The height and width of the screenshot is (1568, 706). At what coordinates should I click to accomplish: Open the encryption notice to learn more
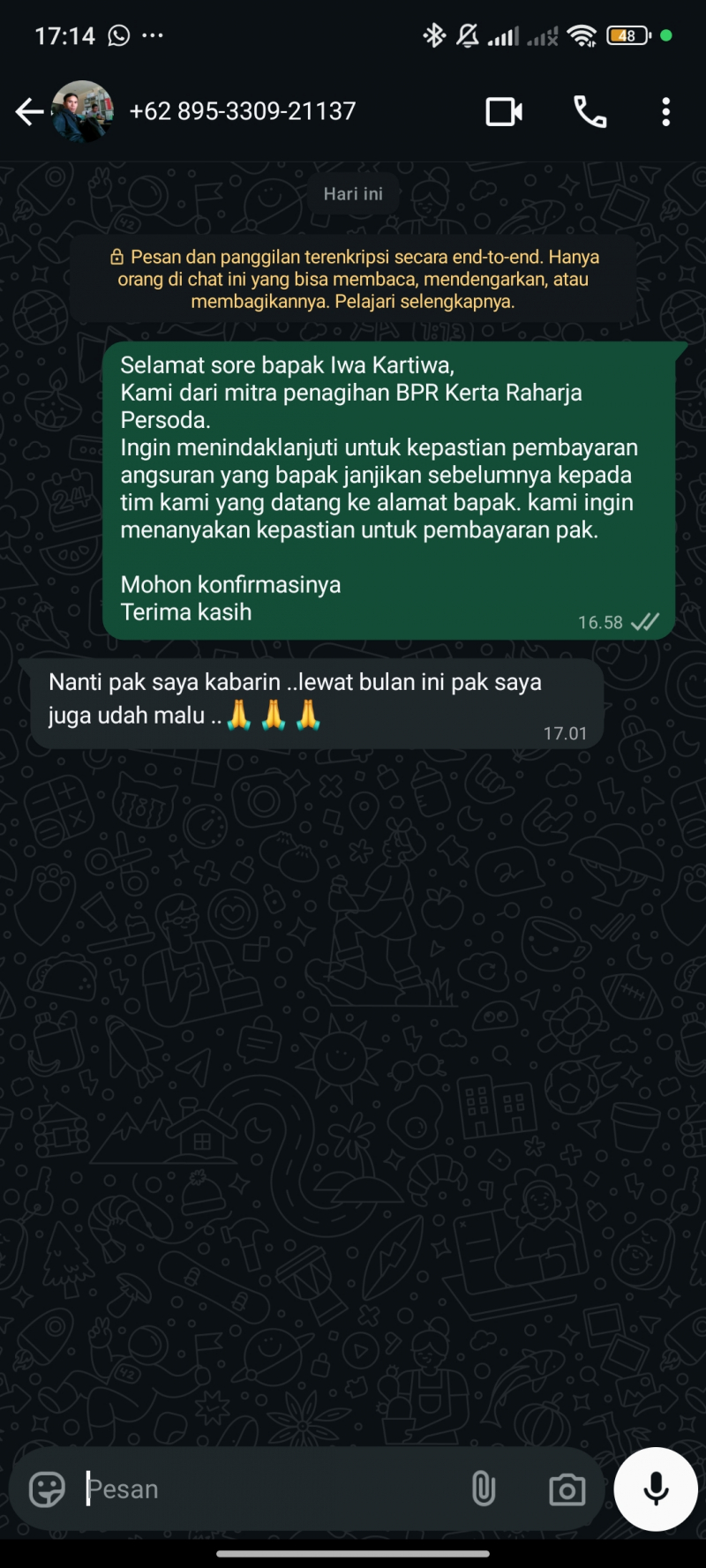click(x=353, y=279)
